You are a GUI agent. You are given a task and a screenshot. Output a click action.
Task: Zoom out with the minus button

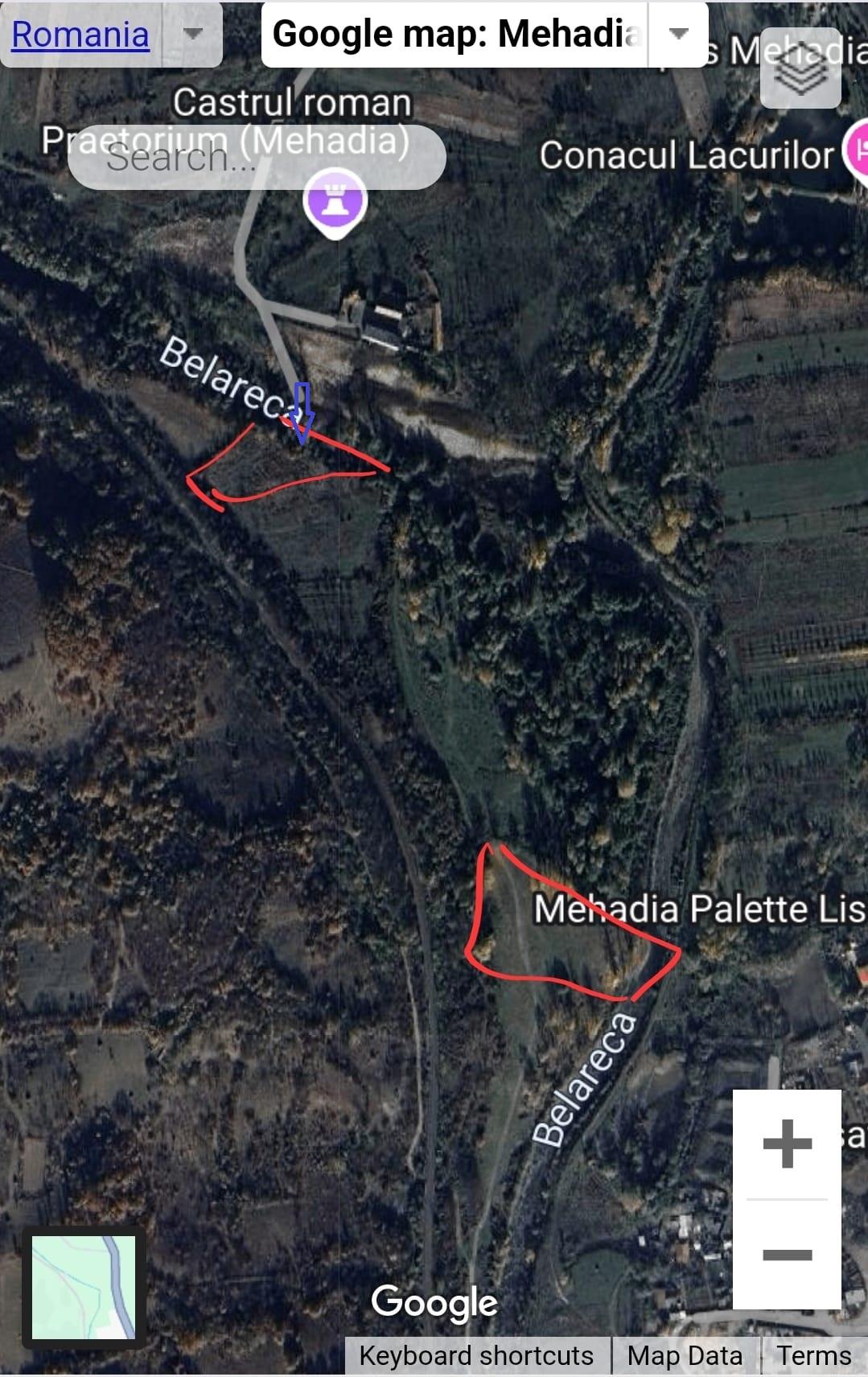pos(787,1254)
